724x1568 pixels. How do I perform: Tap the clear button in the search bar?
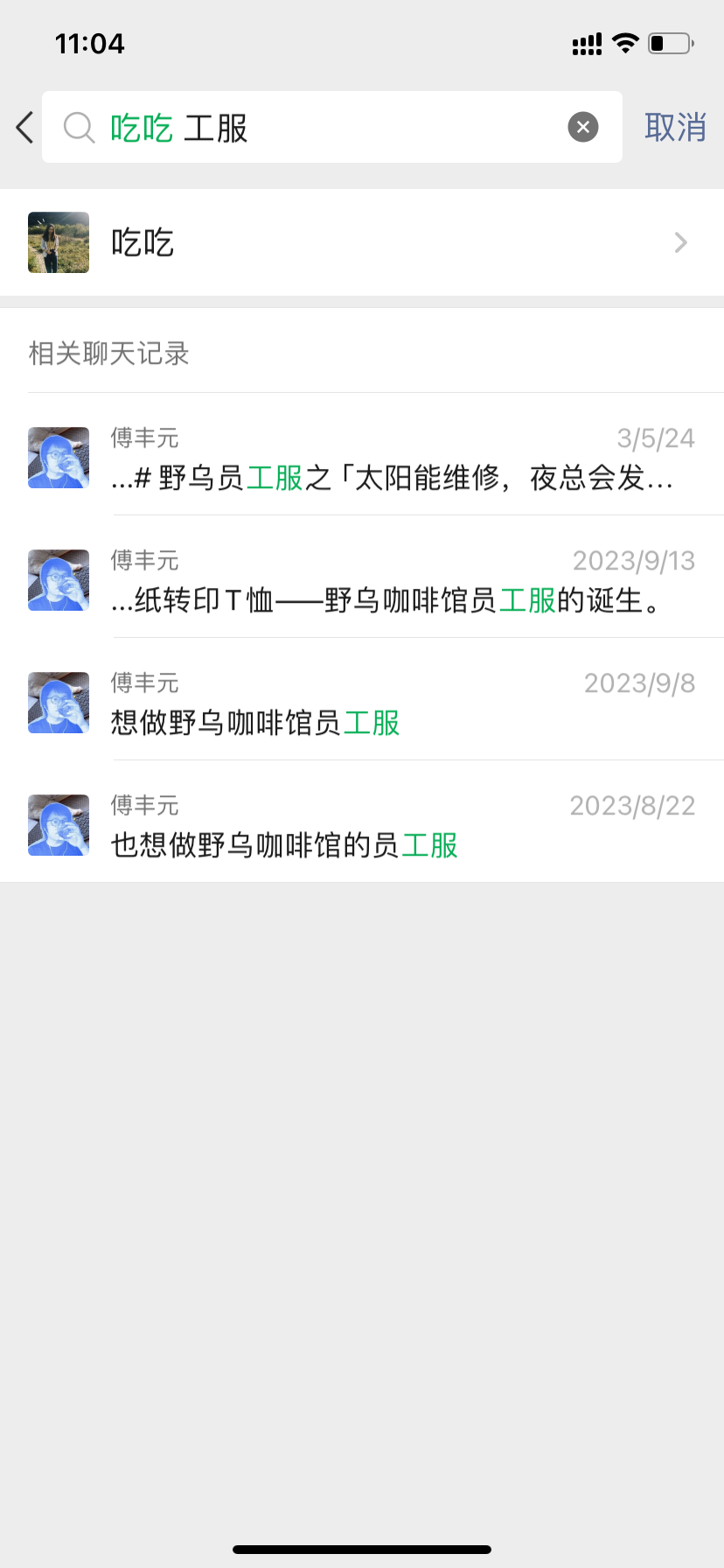click(582, 127)
